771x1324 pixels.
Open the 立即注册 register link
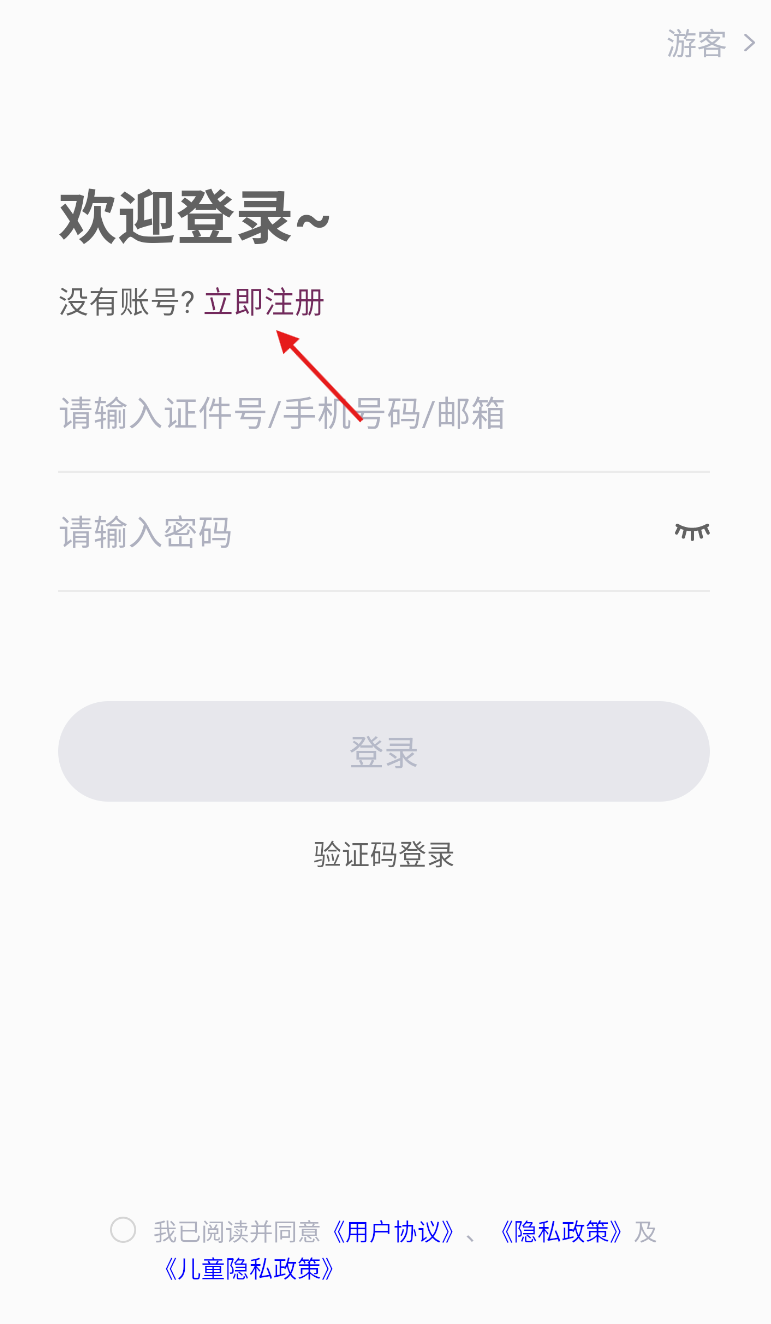(x=264, y=302)
